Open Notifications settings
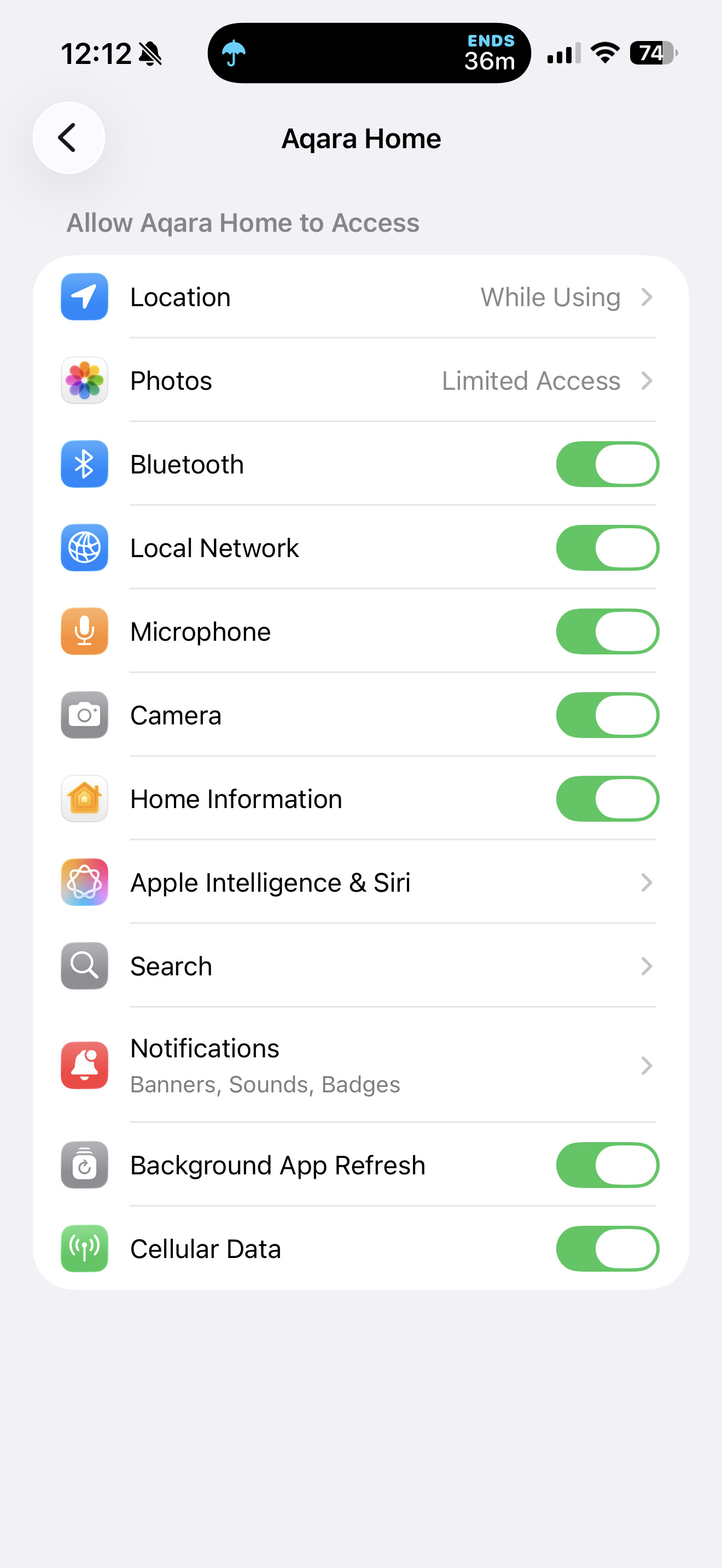The image size is (722, 1568). (360, 1065)
